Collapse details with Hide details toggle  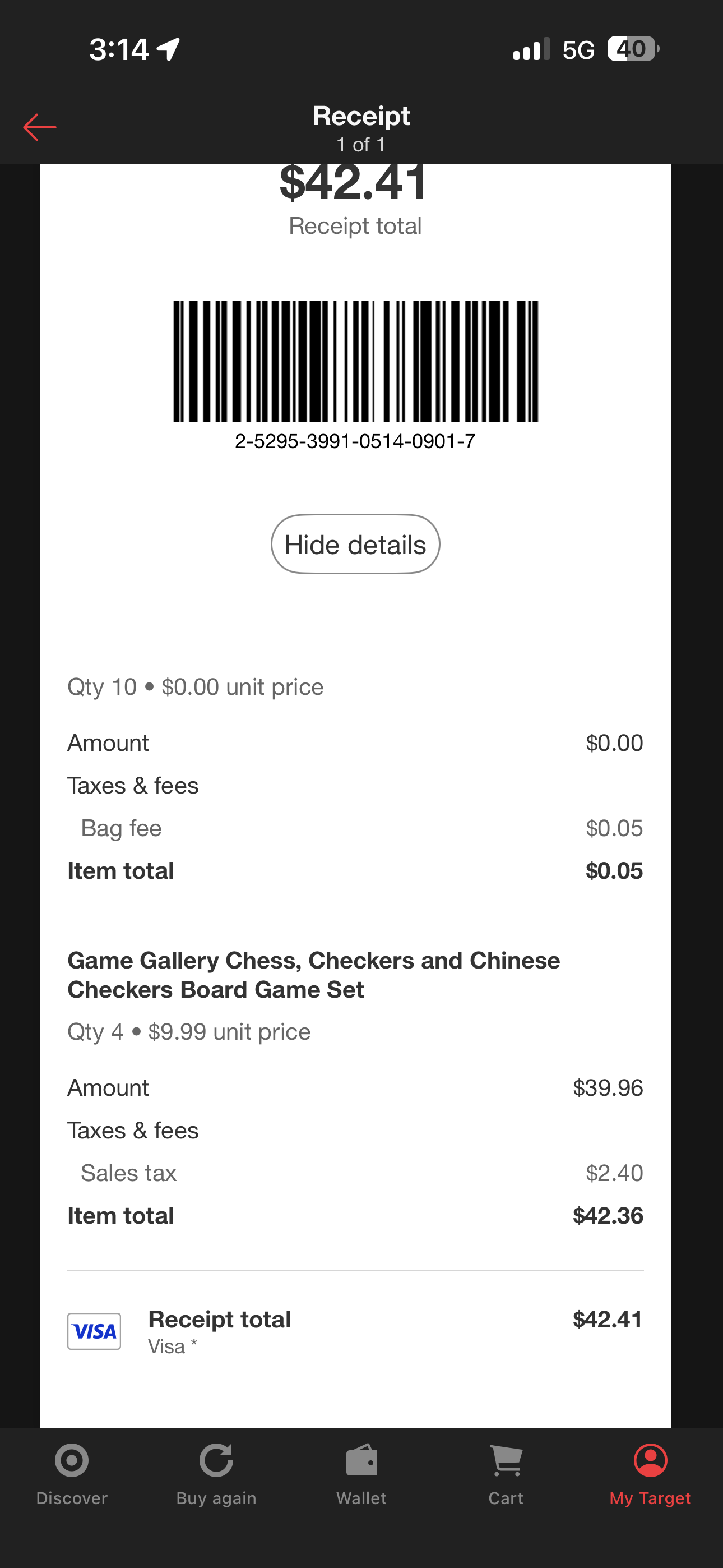click(x=355, y=543)
